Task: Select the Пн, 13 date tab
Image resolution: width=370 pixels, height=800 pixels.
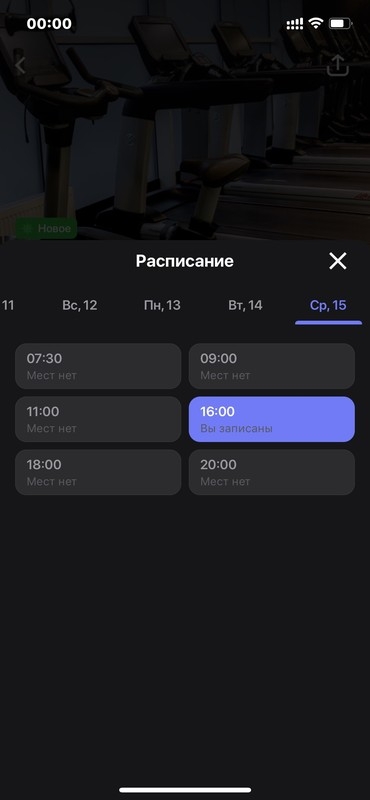Action: coord(162,305)
